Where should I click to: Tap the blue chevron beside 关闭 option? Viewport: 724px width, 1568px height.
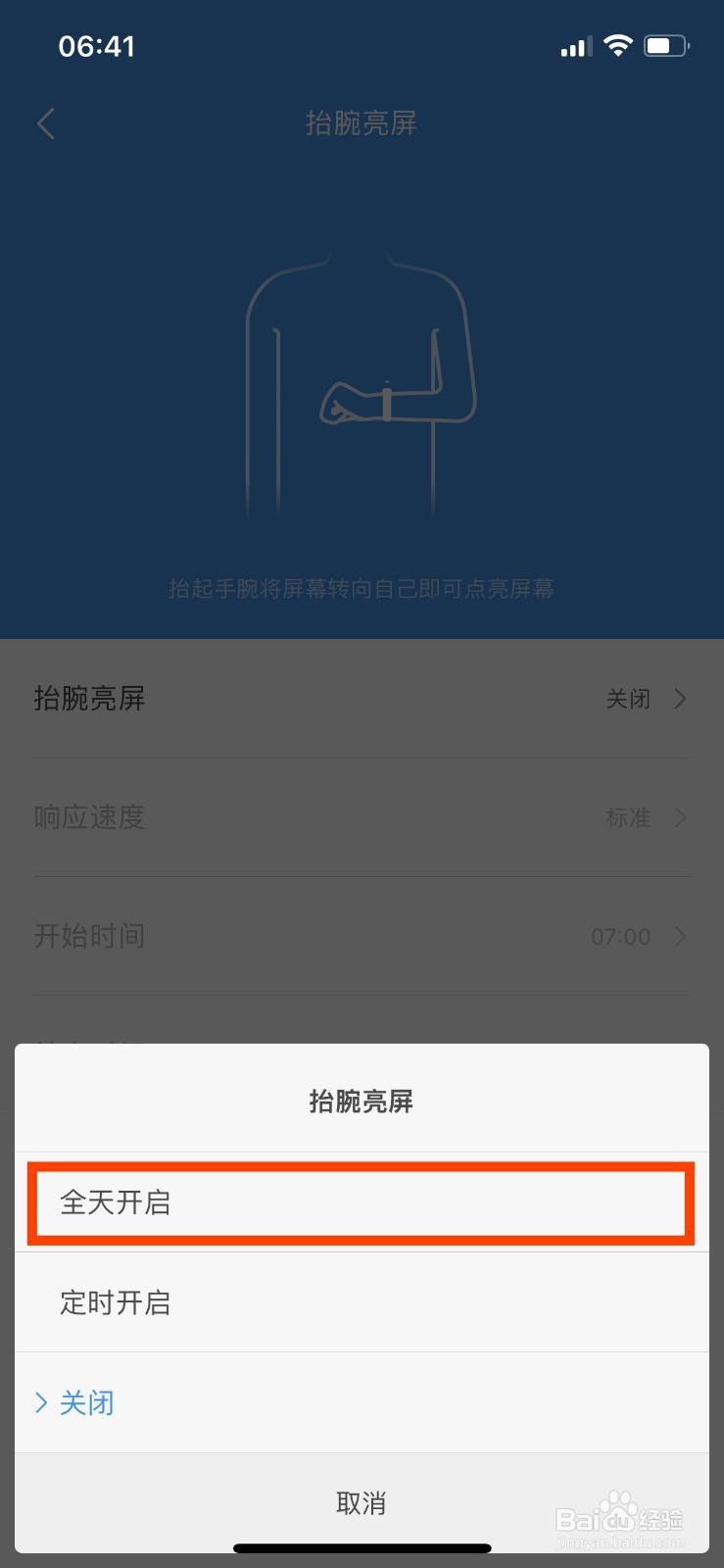pos(41,1402)
